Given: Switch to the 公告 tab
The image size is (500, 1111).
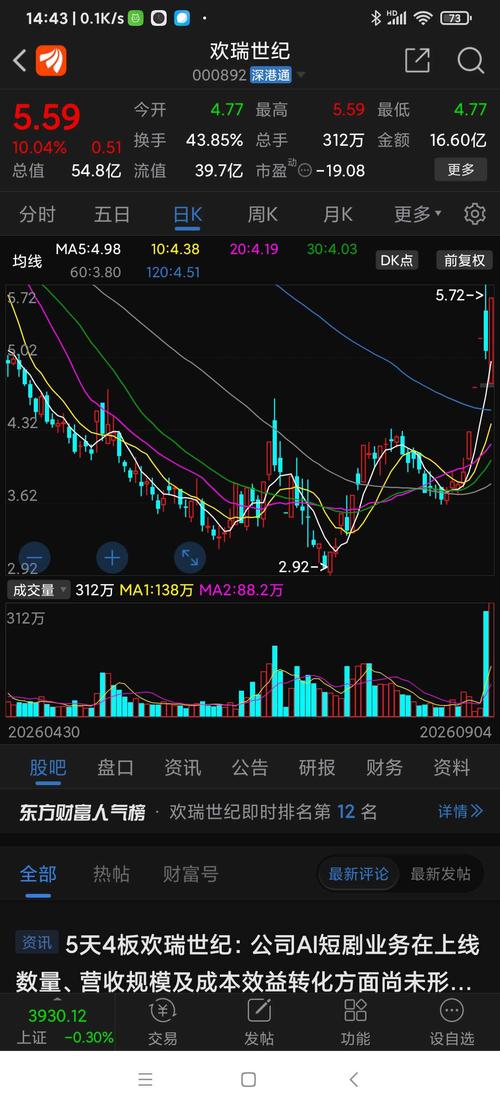Looking at the screenshot, I should [250, 767].
